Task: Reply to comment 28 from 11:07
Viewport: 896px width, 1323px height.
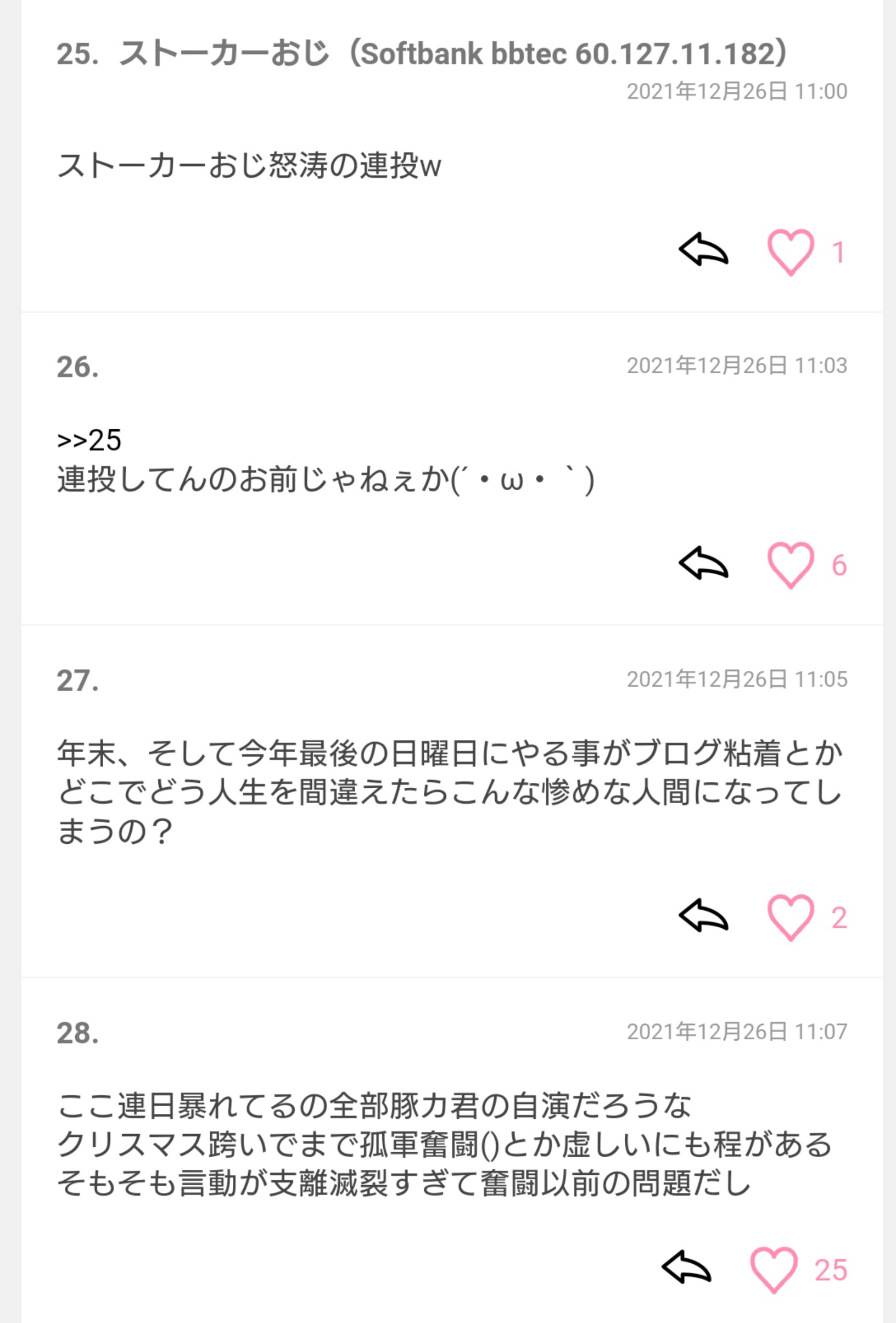Action: pos(686,1267)
